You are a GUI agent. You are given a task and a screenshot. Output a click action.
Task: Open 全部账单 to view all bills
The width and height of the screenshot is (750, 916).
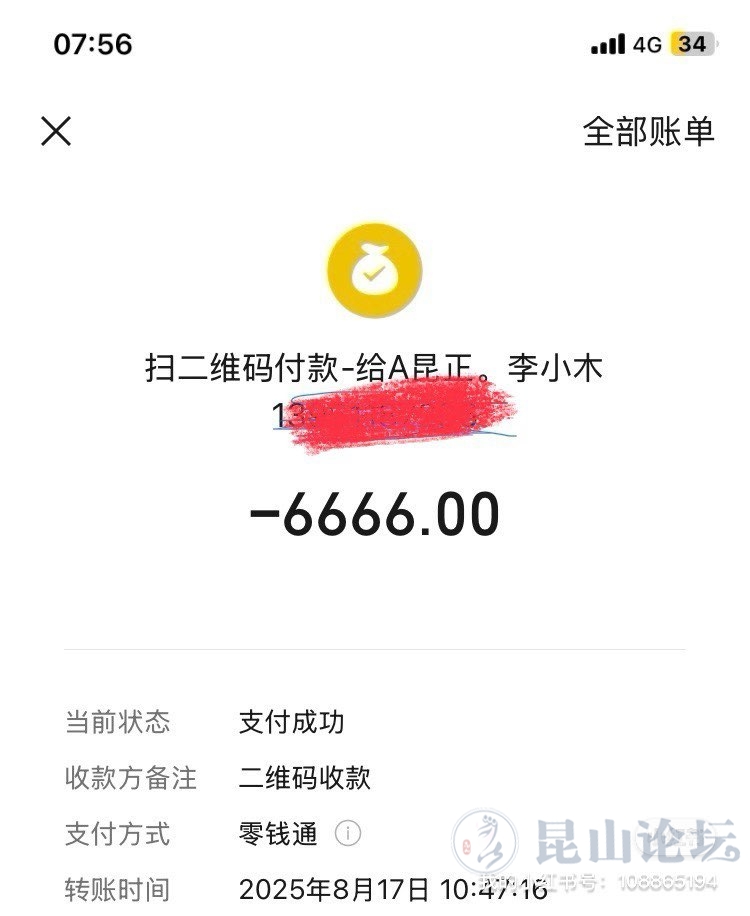click(648, 131)
